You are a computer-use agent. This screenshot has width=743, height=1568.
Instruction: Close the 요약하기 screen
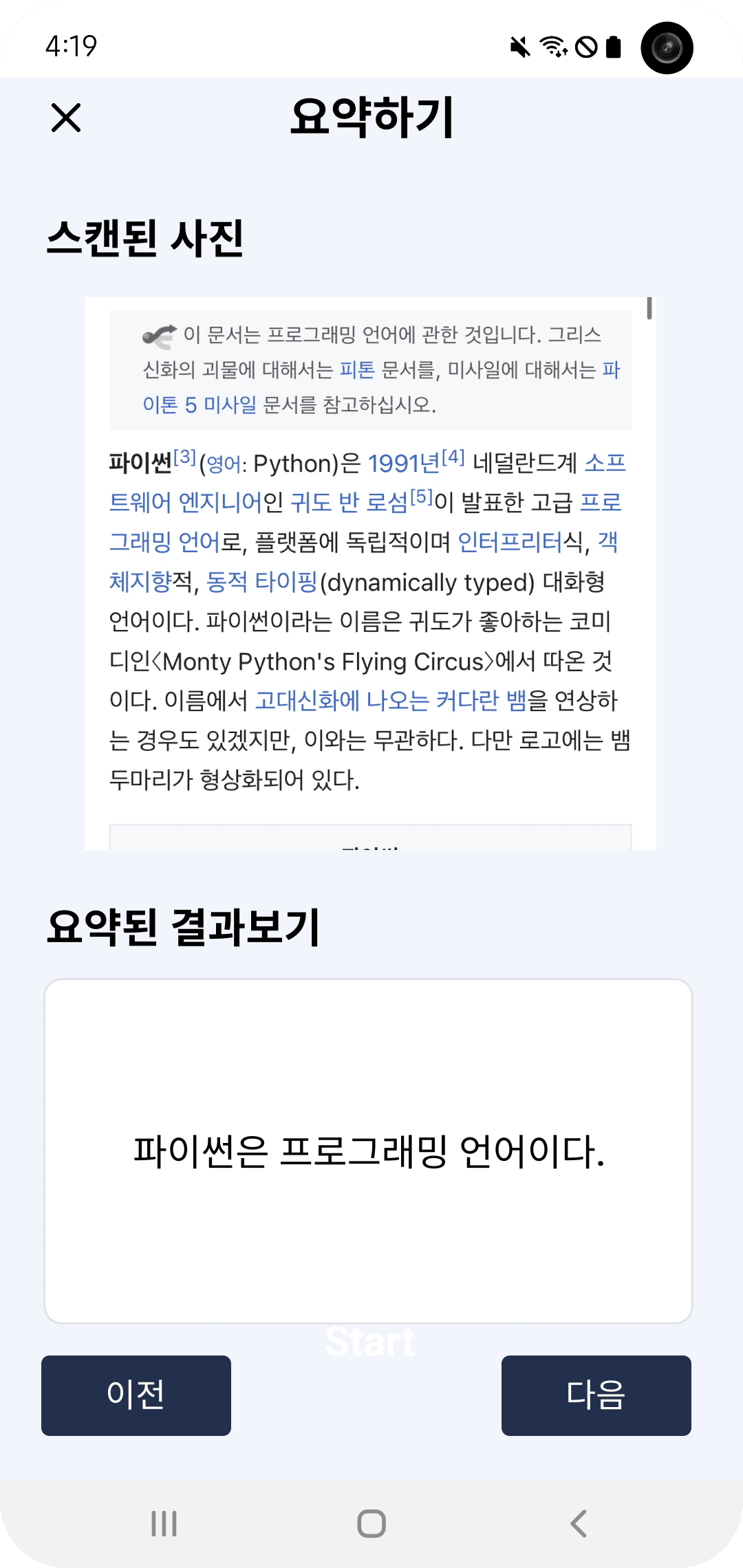[66, 118]
